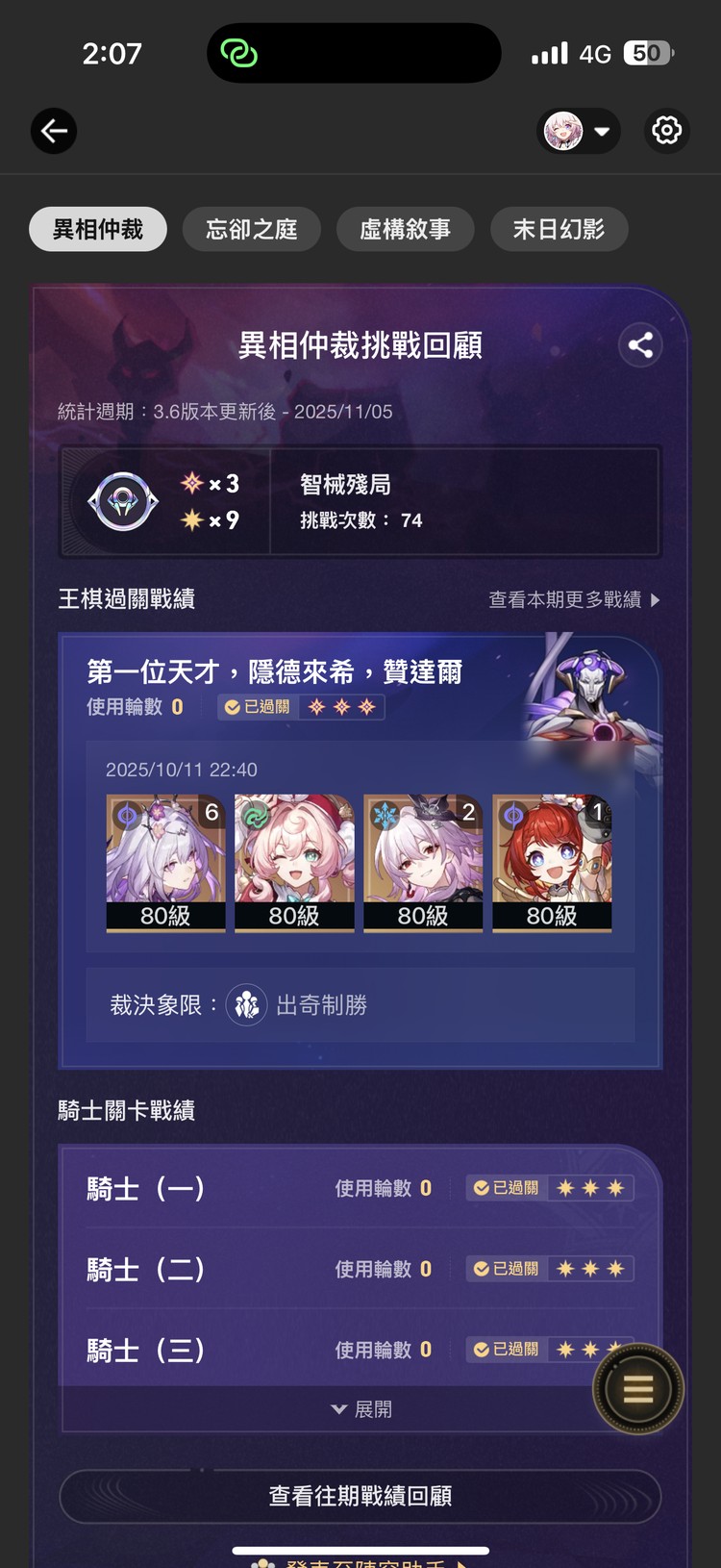
Task: Switch to the 虛構敘事 tab
Action: pyautogui.click(x=405, y=229)
